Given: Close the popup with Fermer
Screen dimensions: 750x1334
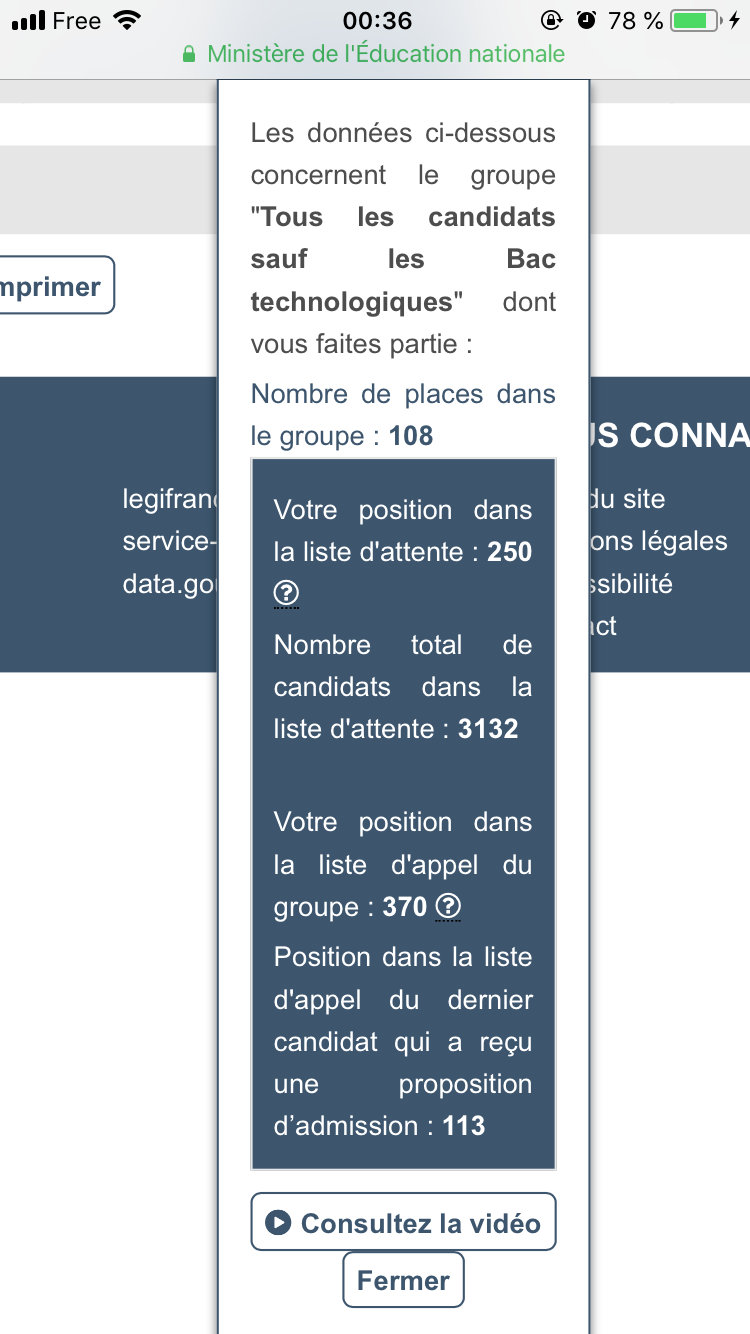Looking at the screenshot, I should (x=403, y=1280).
